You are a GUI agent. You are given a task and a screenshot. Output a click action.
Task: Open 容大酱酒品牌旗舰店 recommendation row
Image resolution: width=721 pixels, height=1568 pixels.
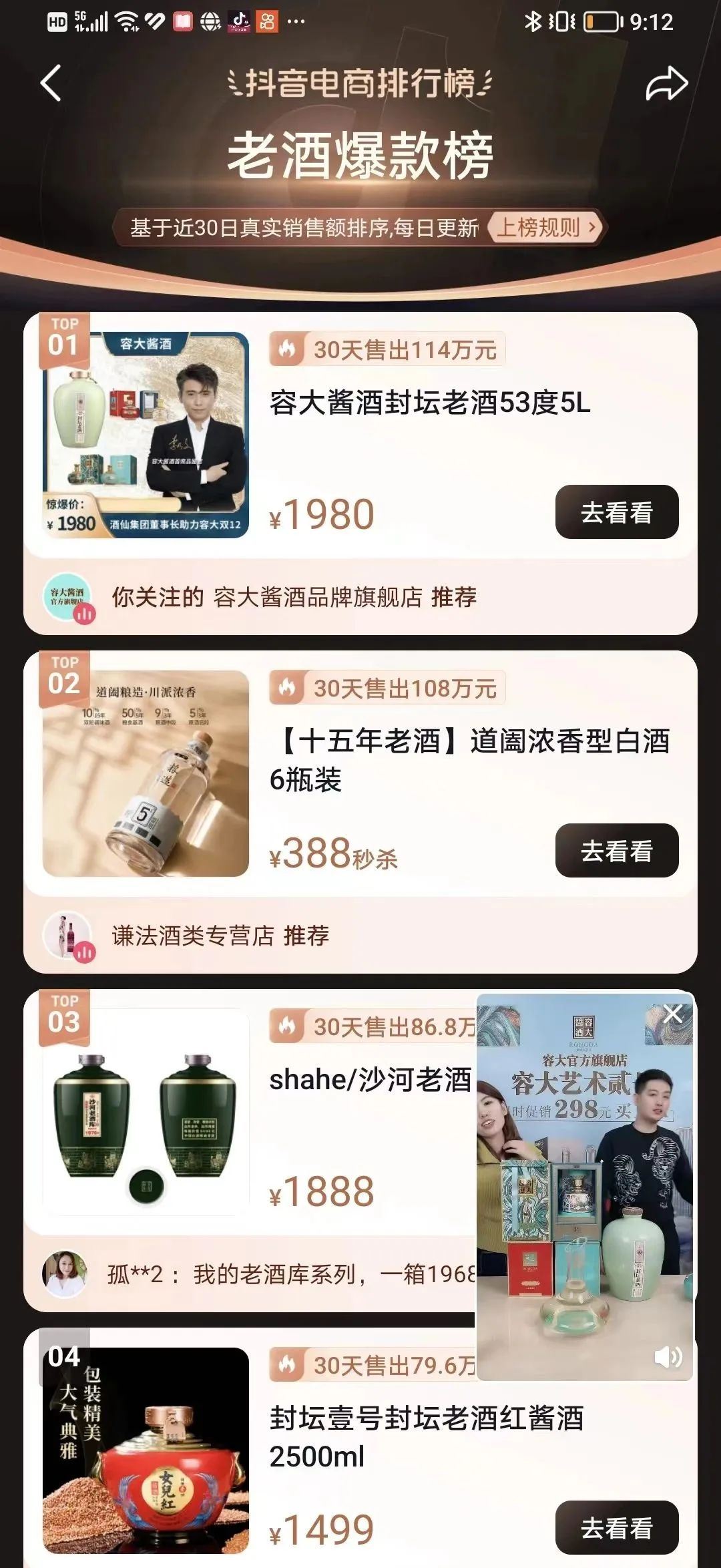click(x=294, y=596)
